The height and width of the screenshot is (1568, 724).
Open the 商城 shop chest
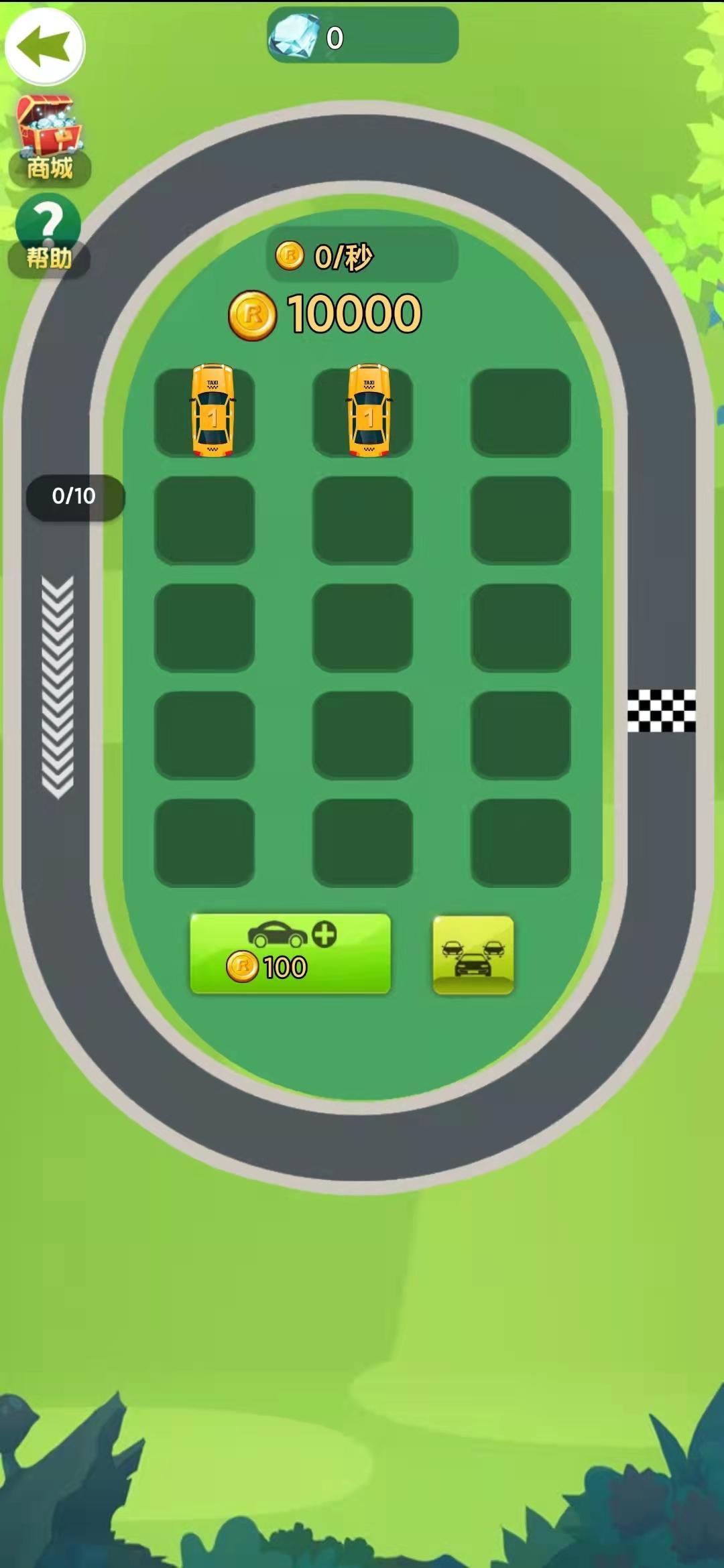[49, 139]
